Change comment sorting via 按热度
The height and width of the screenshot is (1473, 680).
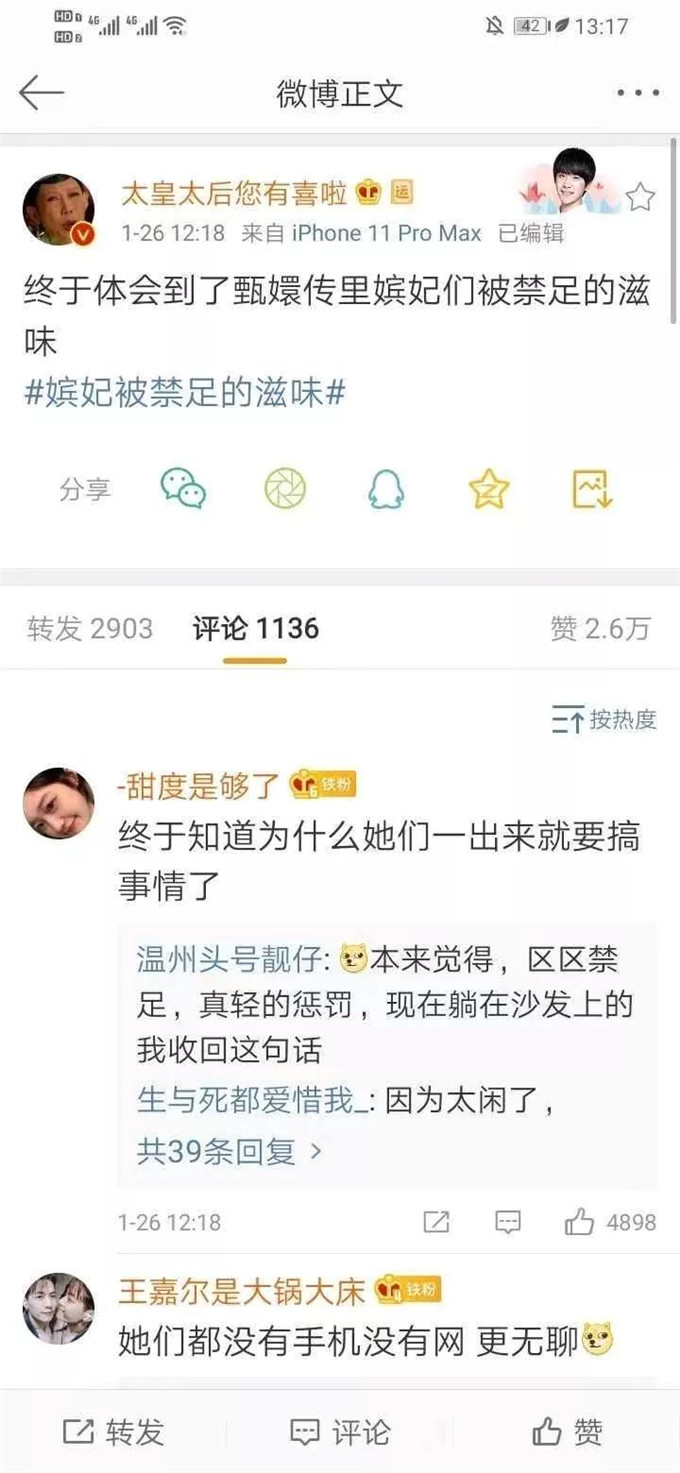coord(605,719)
